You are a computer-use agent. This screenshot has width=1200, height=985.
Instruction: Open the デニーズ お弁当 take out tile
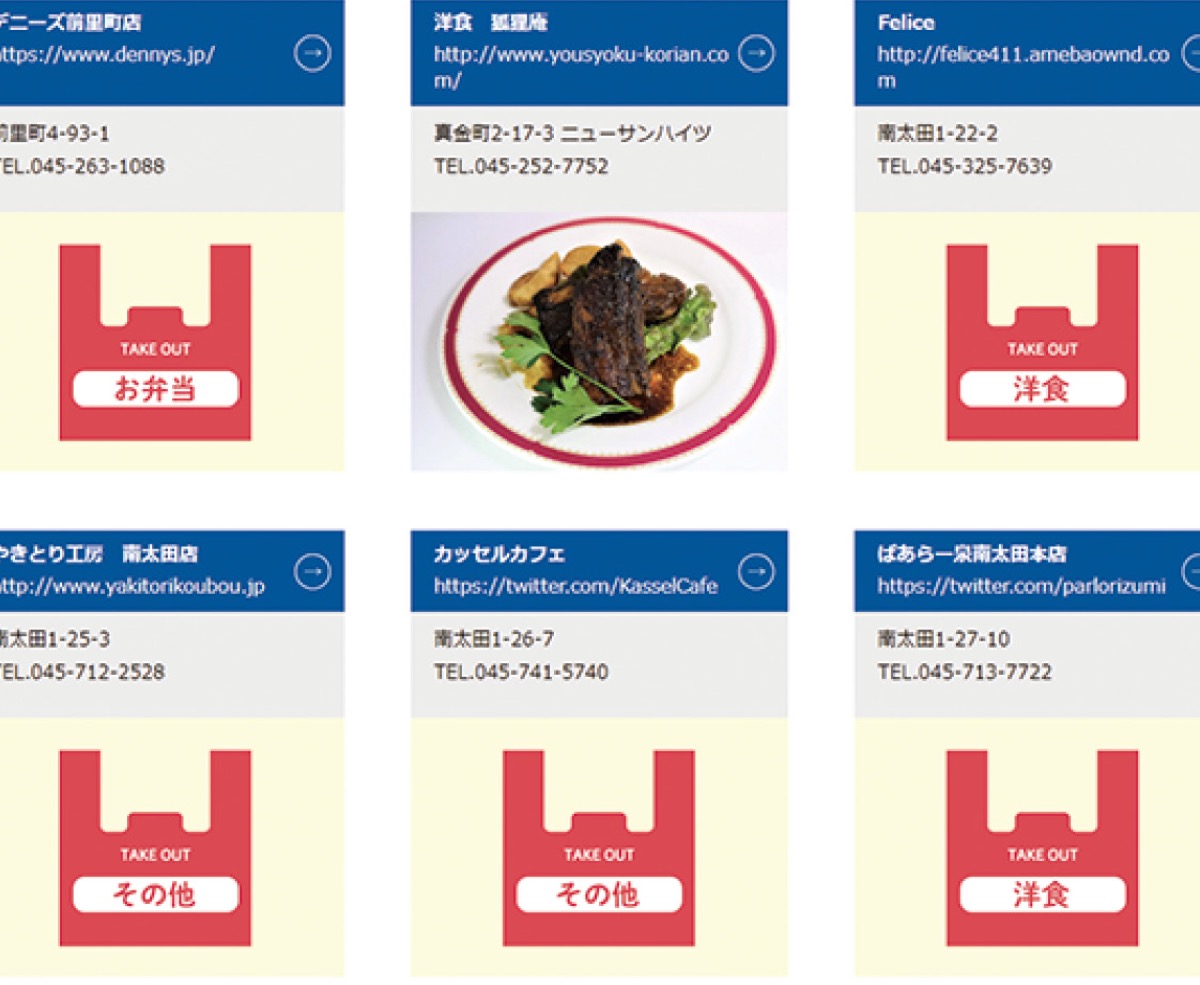(x=155, y=342)
